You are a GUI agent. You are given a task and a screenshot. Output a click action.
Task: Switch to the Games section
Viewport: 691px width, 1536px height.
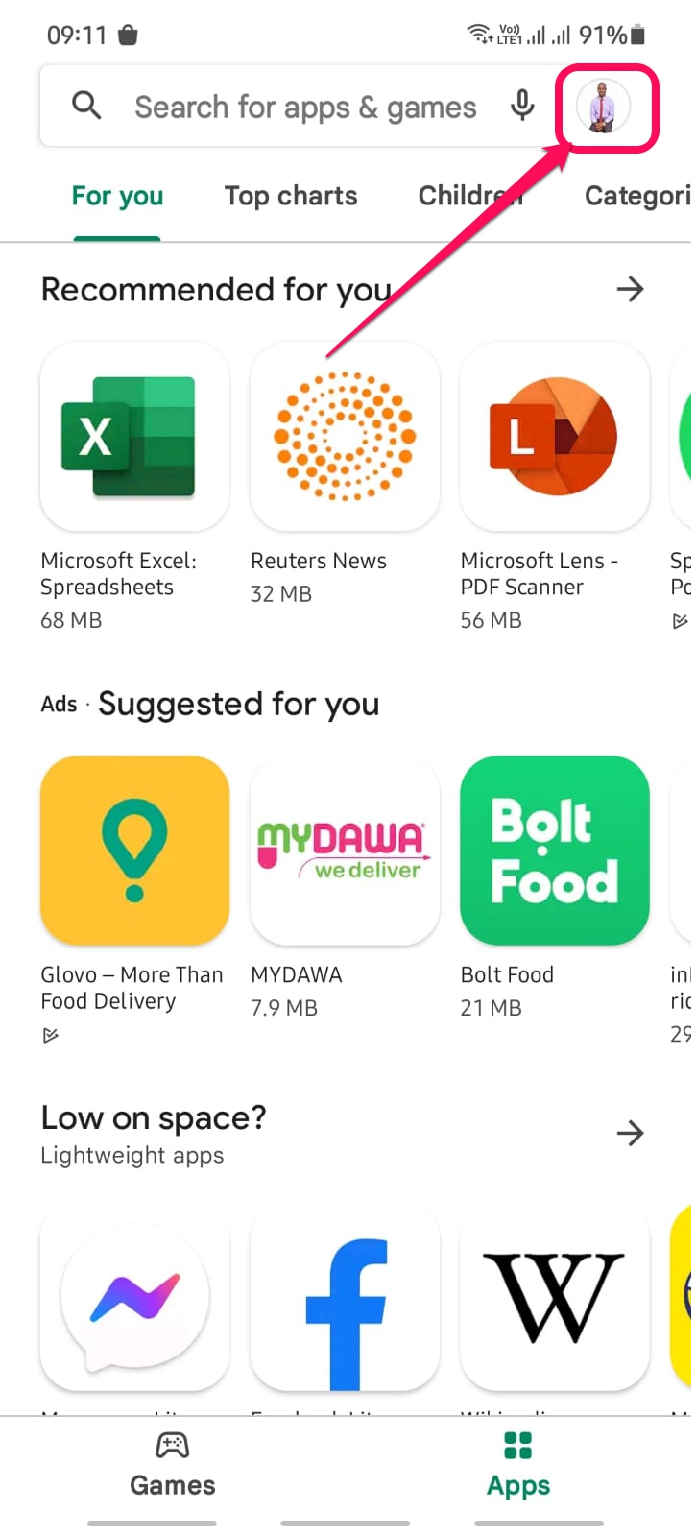click(173, 1465)
